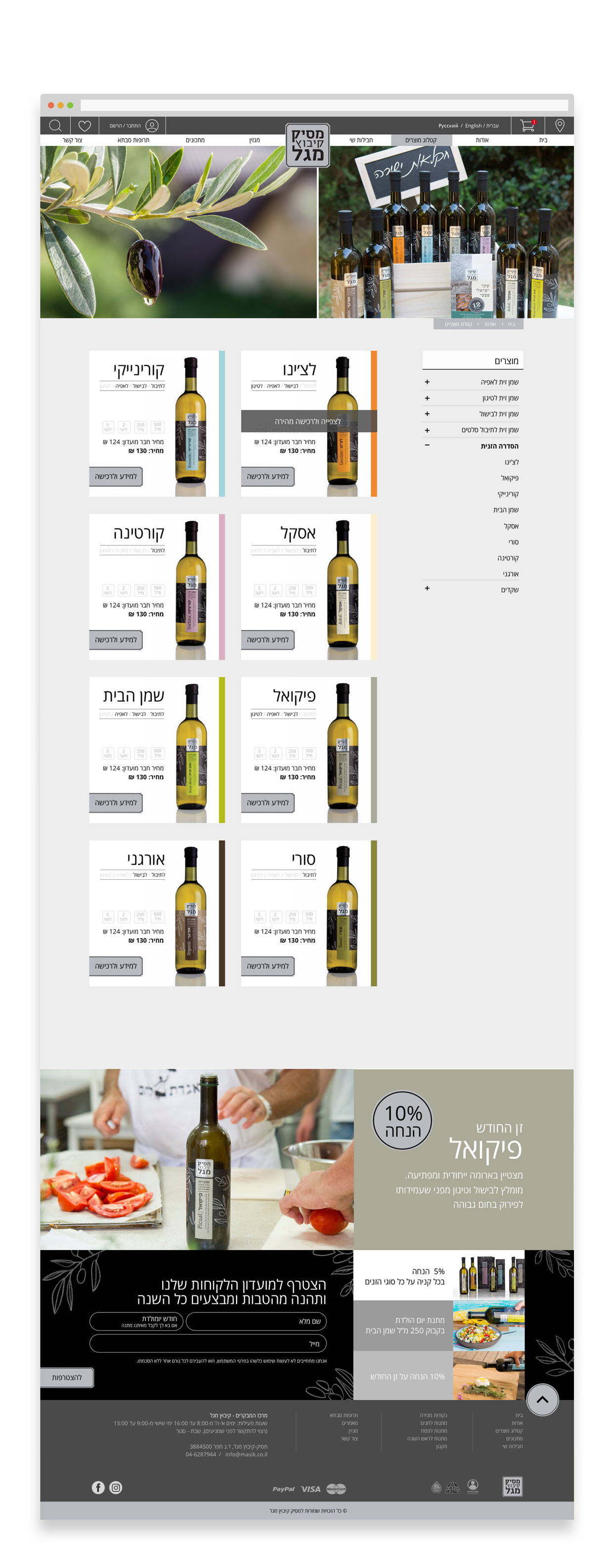Image resolution: width=613 pixels, height=1568 pixels.
Task: Tap the email input field
Action: [208, 1344]
